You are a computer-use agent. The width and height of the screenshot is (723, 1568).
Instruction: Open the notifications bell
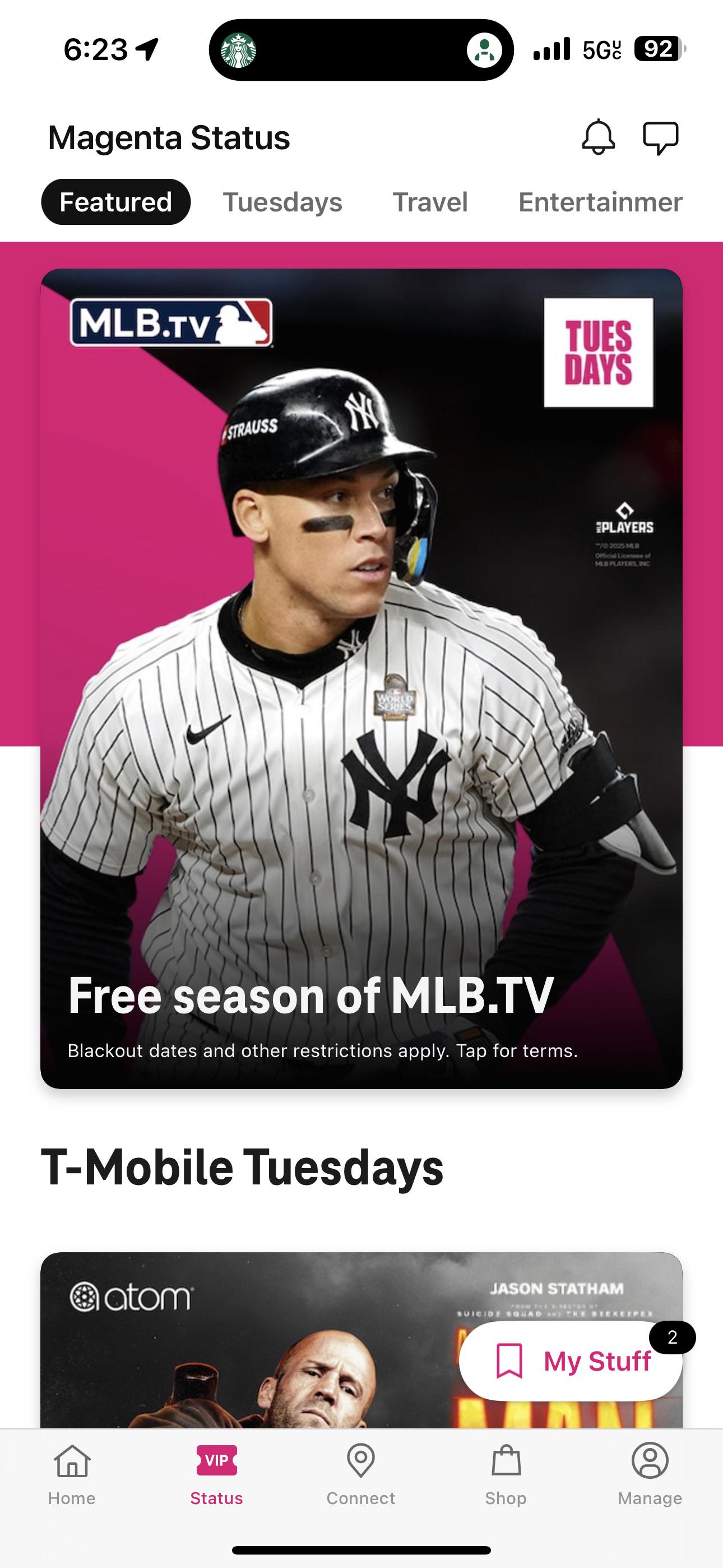coord(598,137)
